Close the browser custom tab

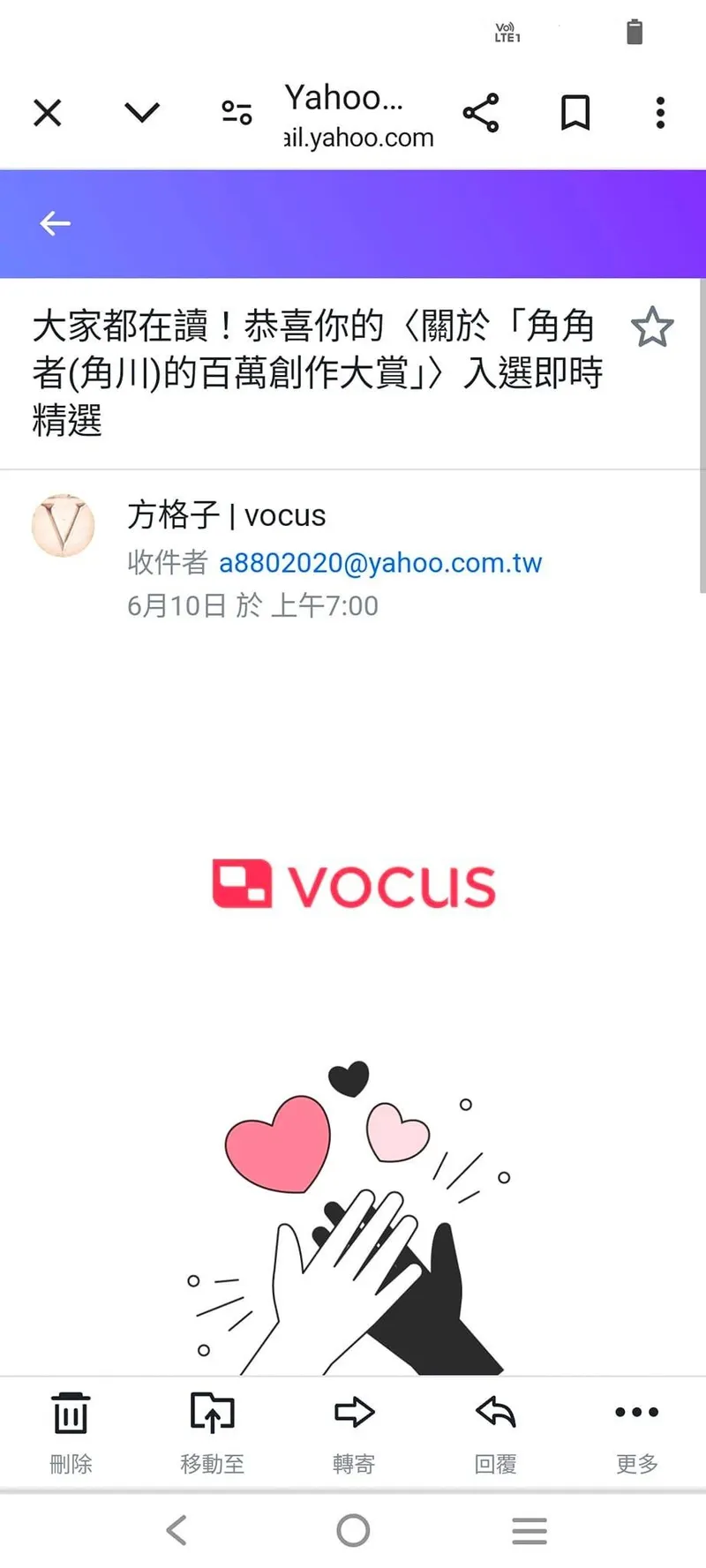click(x=48, y=113)
